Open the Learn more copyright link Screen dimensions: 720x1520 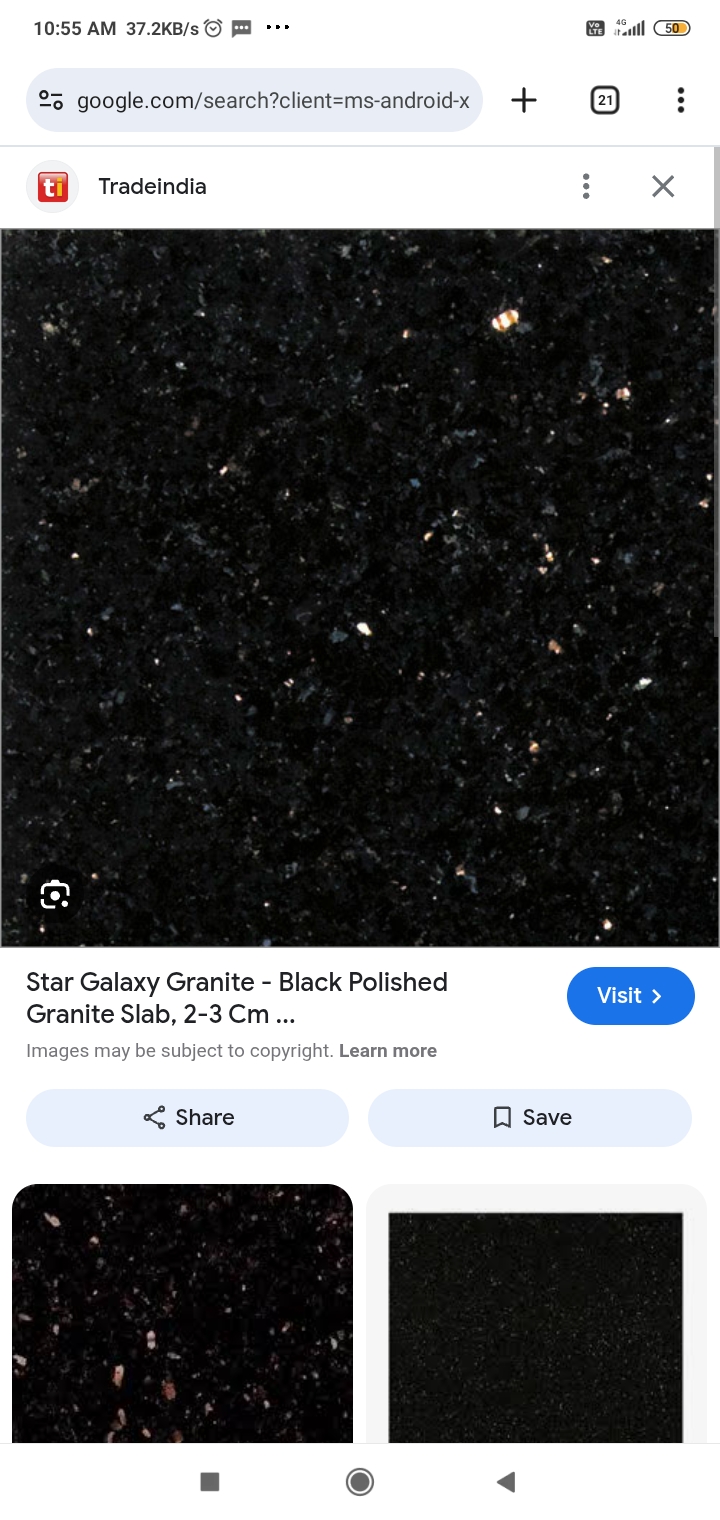click(x=388, y=1051)
